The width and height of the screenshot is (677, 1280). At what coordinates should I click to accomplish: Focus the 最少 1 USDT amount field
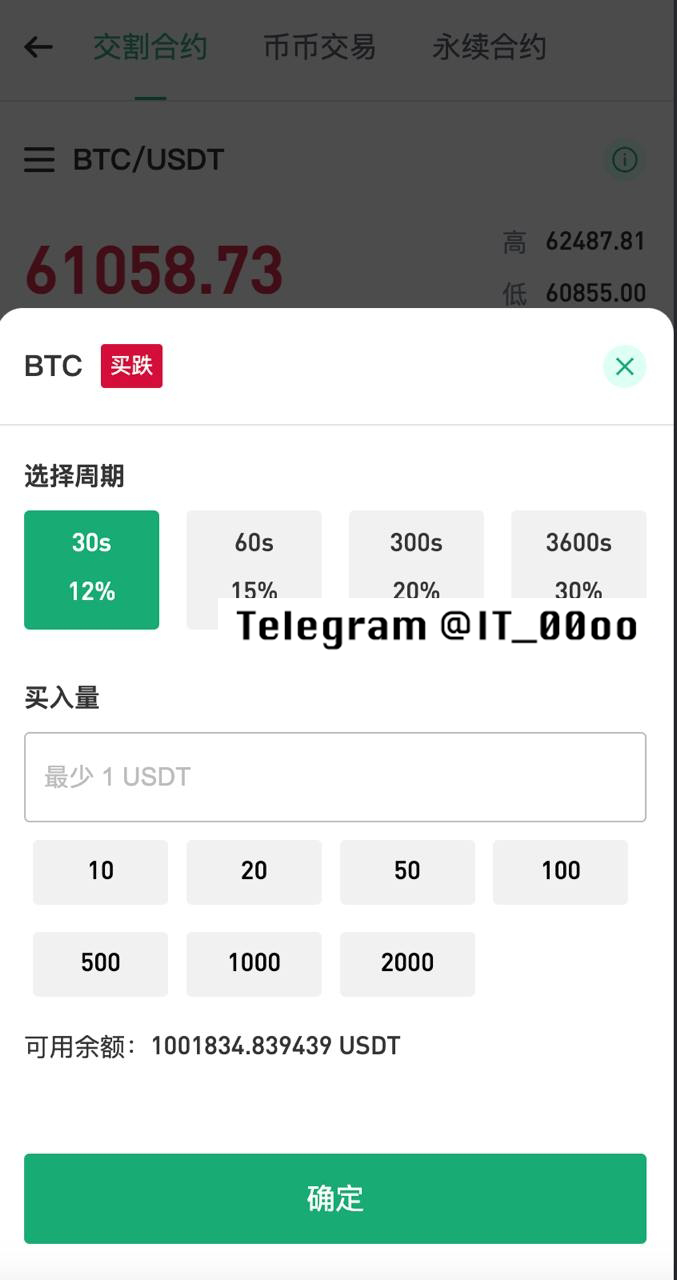(335, 777)
